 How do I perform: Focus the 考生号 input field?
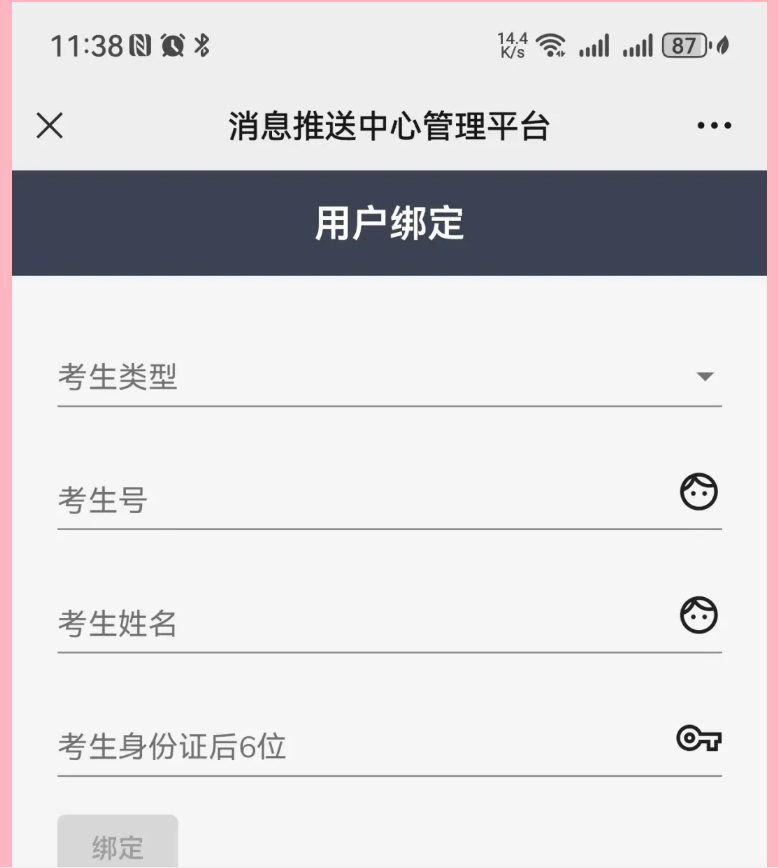pyautogui.click(x=360, y=499)
